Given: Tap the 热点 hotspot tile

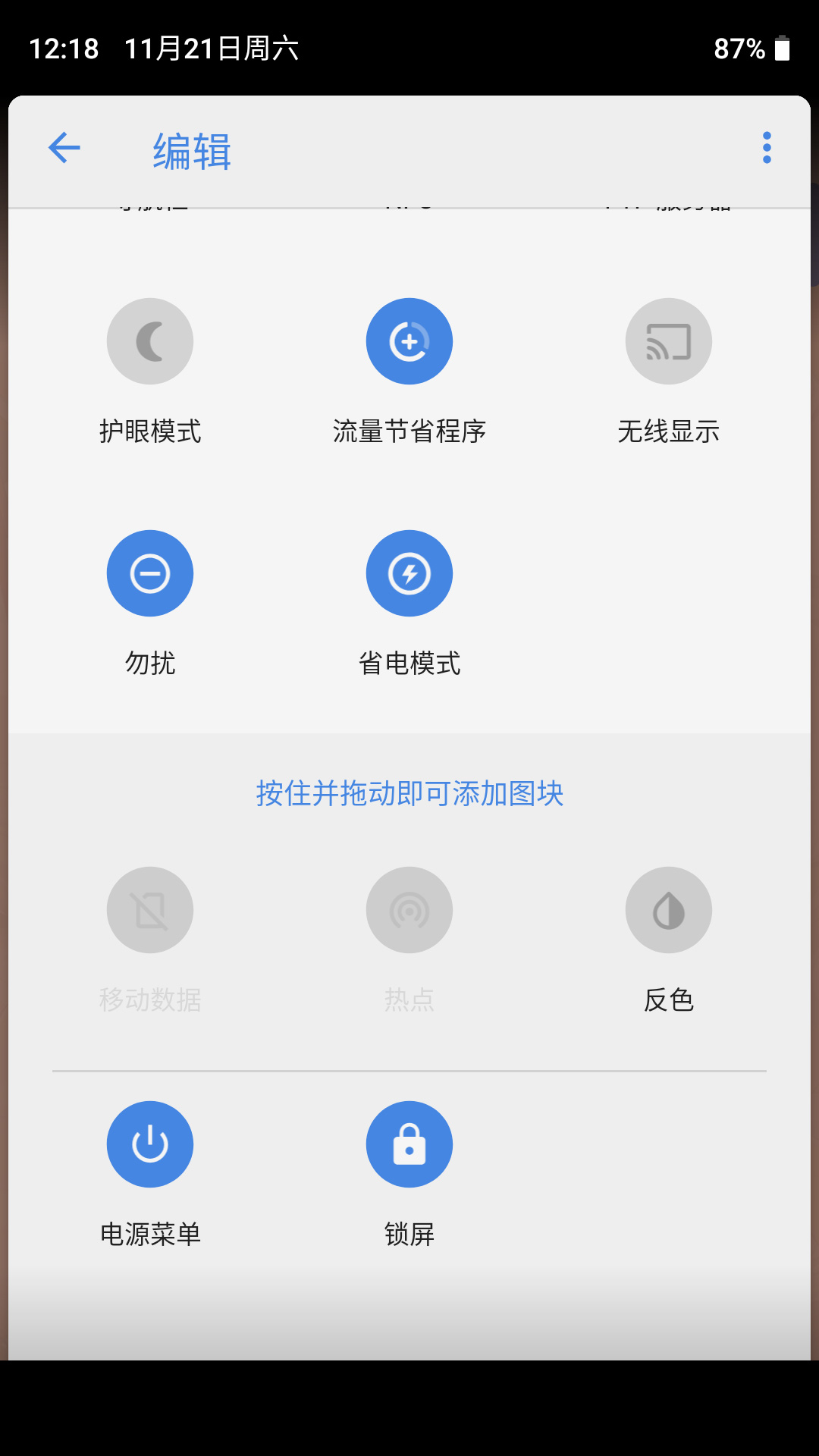Looking at the screenshot, I should pos(409,910).
